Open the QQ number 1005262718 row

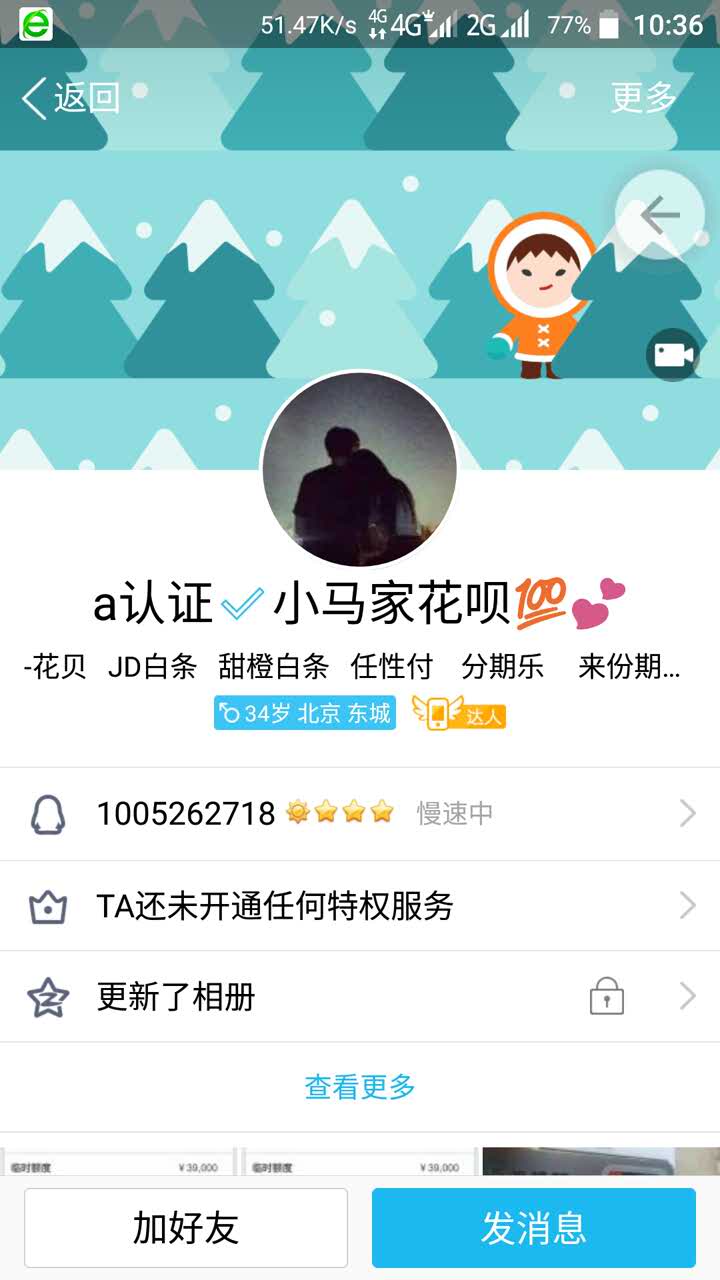coord(360,814)
